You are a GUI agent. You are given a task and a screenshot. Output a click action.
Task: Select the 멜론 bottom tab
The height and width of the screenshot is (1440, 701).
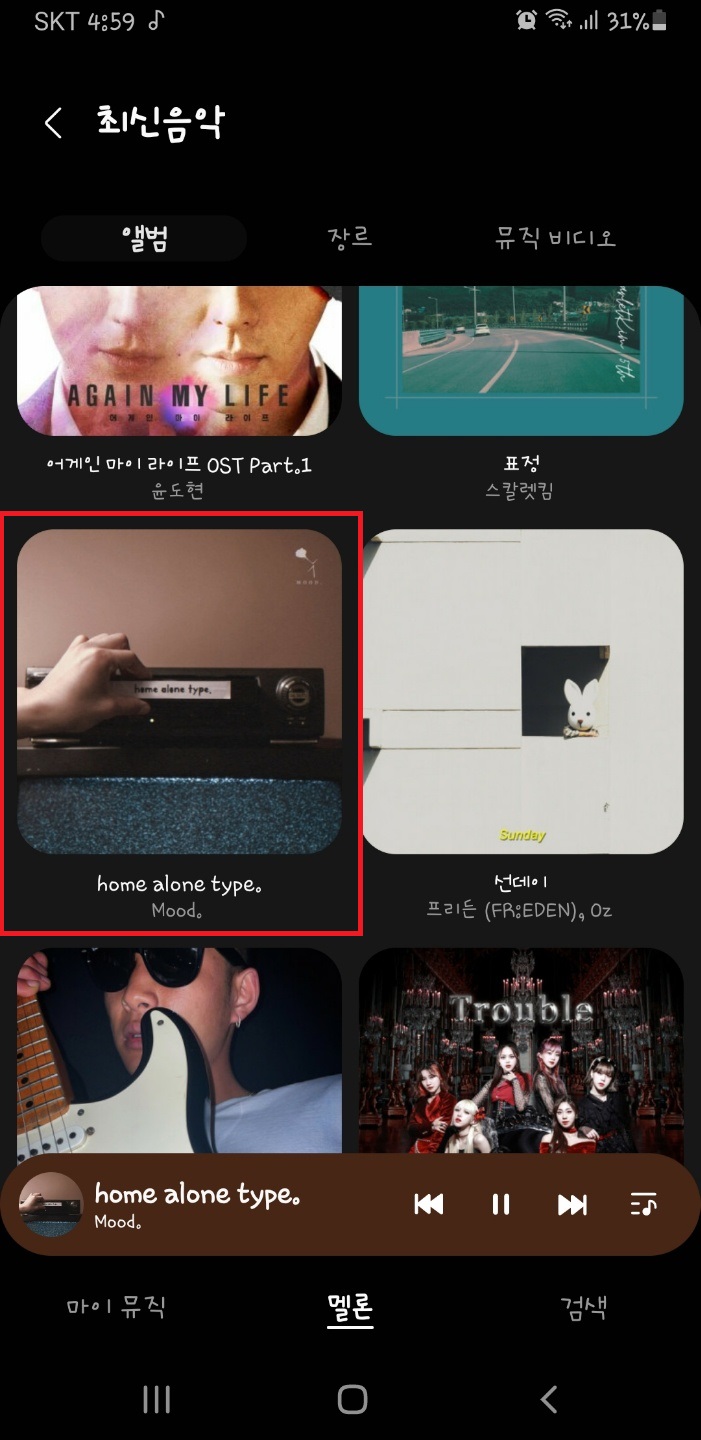pyautogui.click(x=350, y=1307)
